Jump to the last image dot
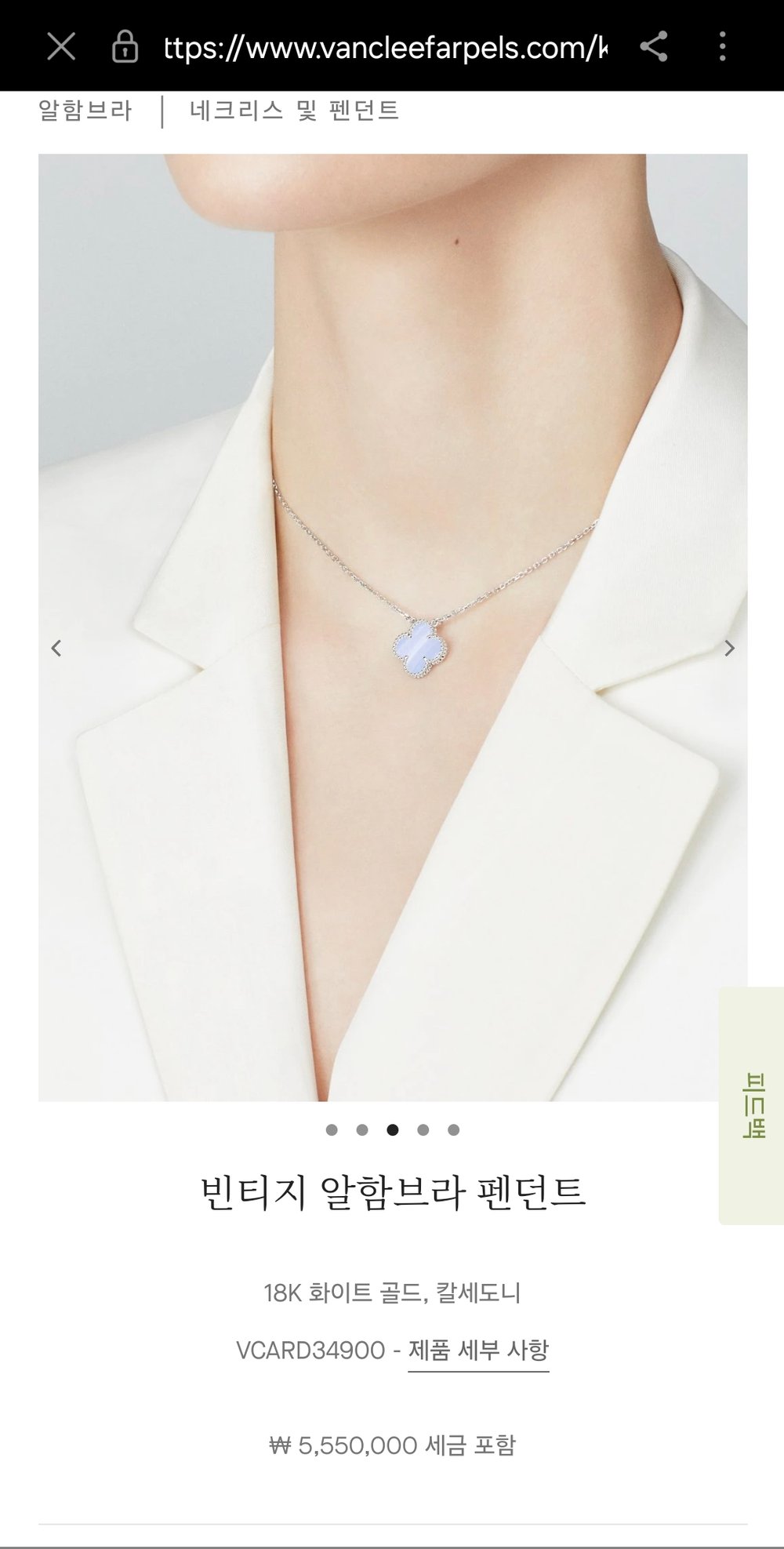784x1549 pixels. click(x=453, y=1130)
